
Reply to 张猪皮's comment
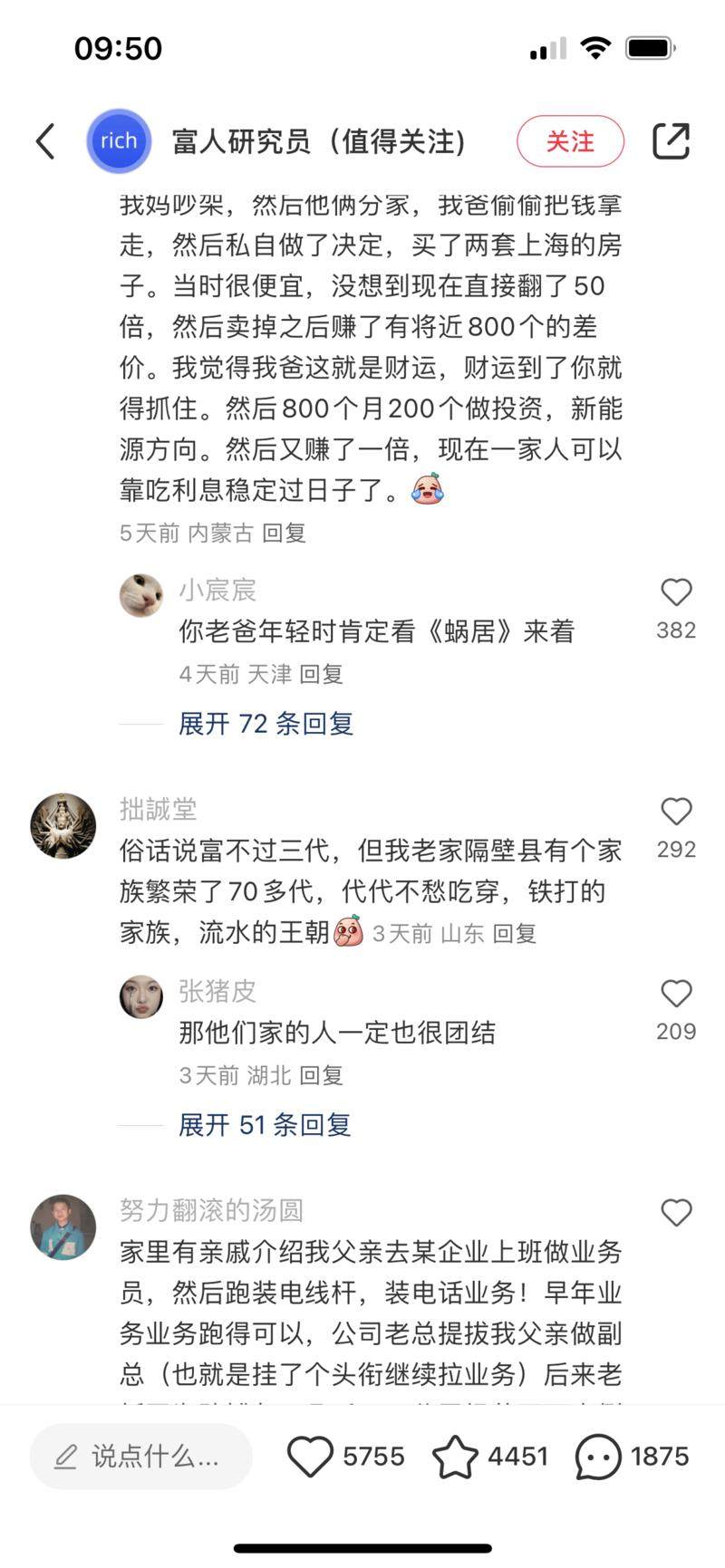point(321,1075)
